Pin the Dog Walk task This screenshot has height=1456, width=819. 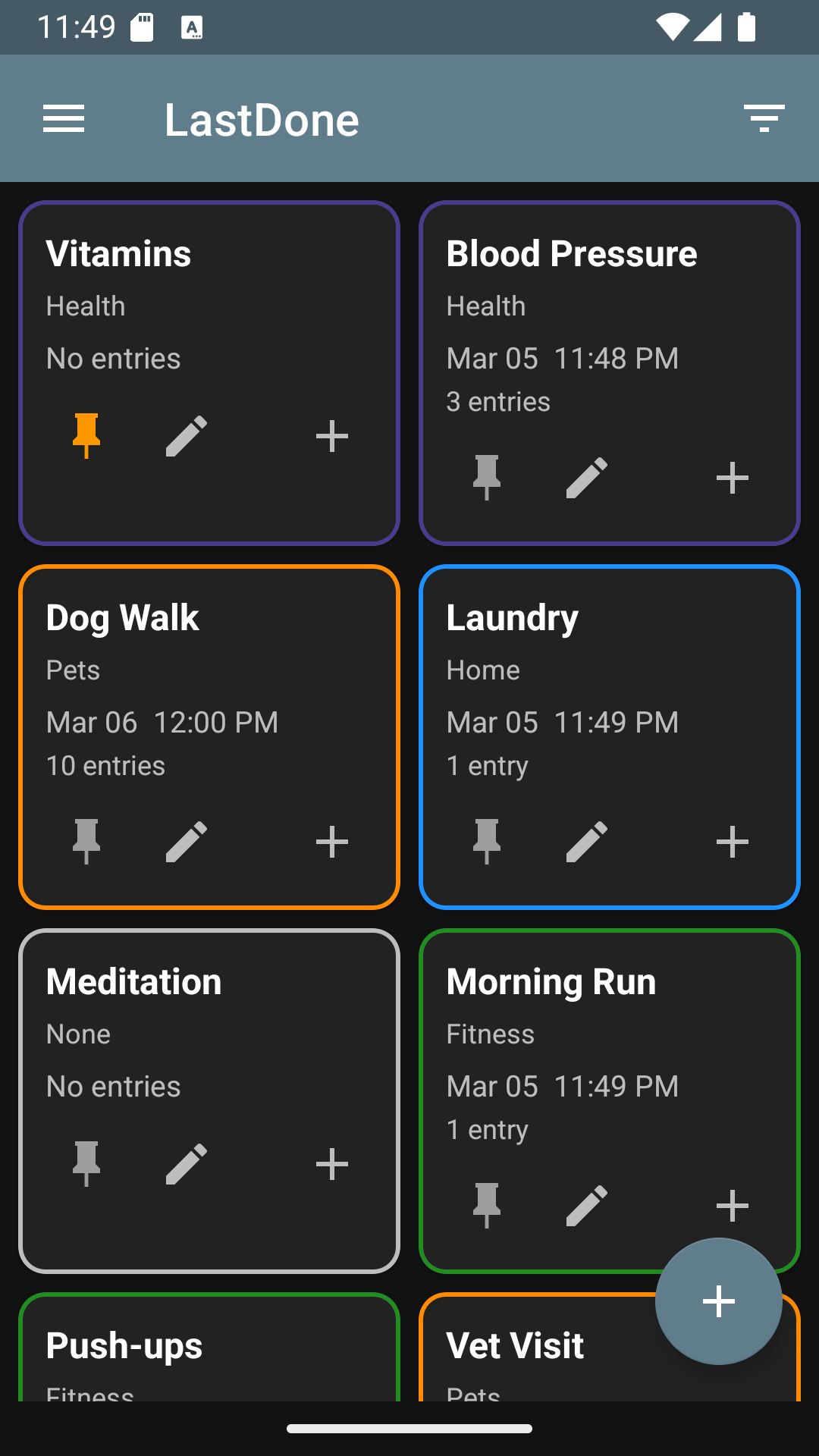[x=86, y=841]
